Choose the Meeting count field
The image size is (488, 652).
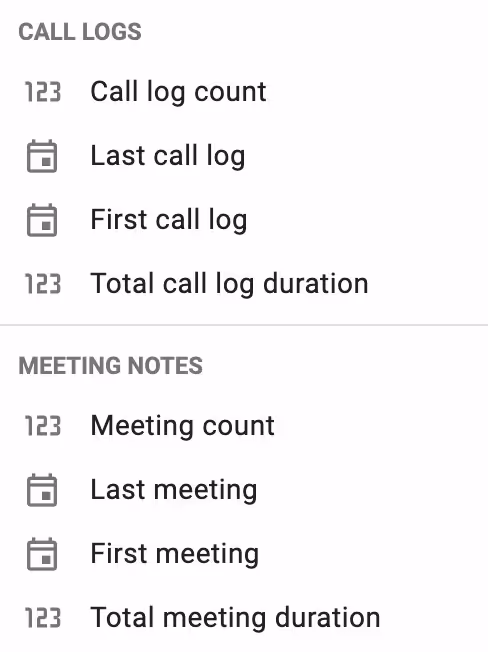(244, 426)
